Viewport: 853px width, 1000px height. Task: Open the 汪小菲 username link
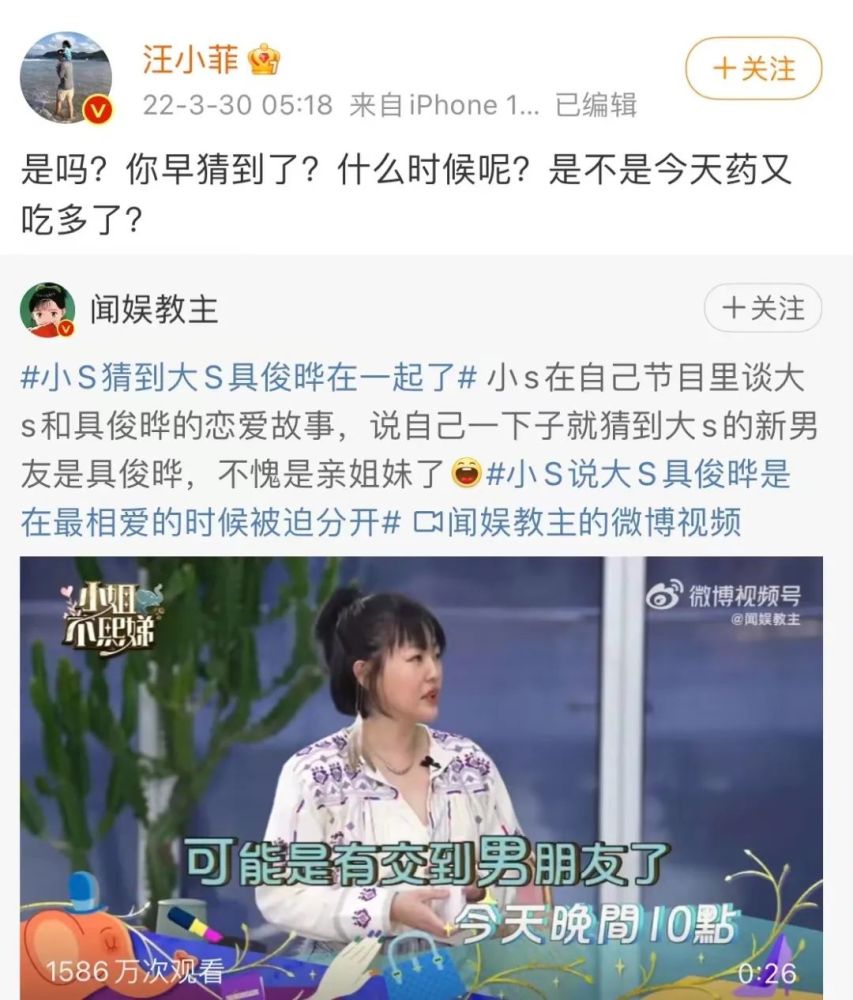coord(190,59)
